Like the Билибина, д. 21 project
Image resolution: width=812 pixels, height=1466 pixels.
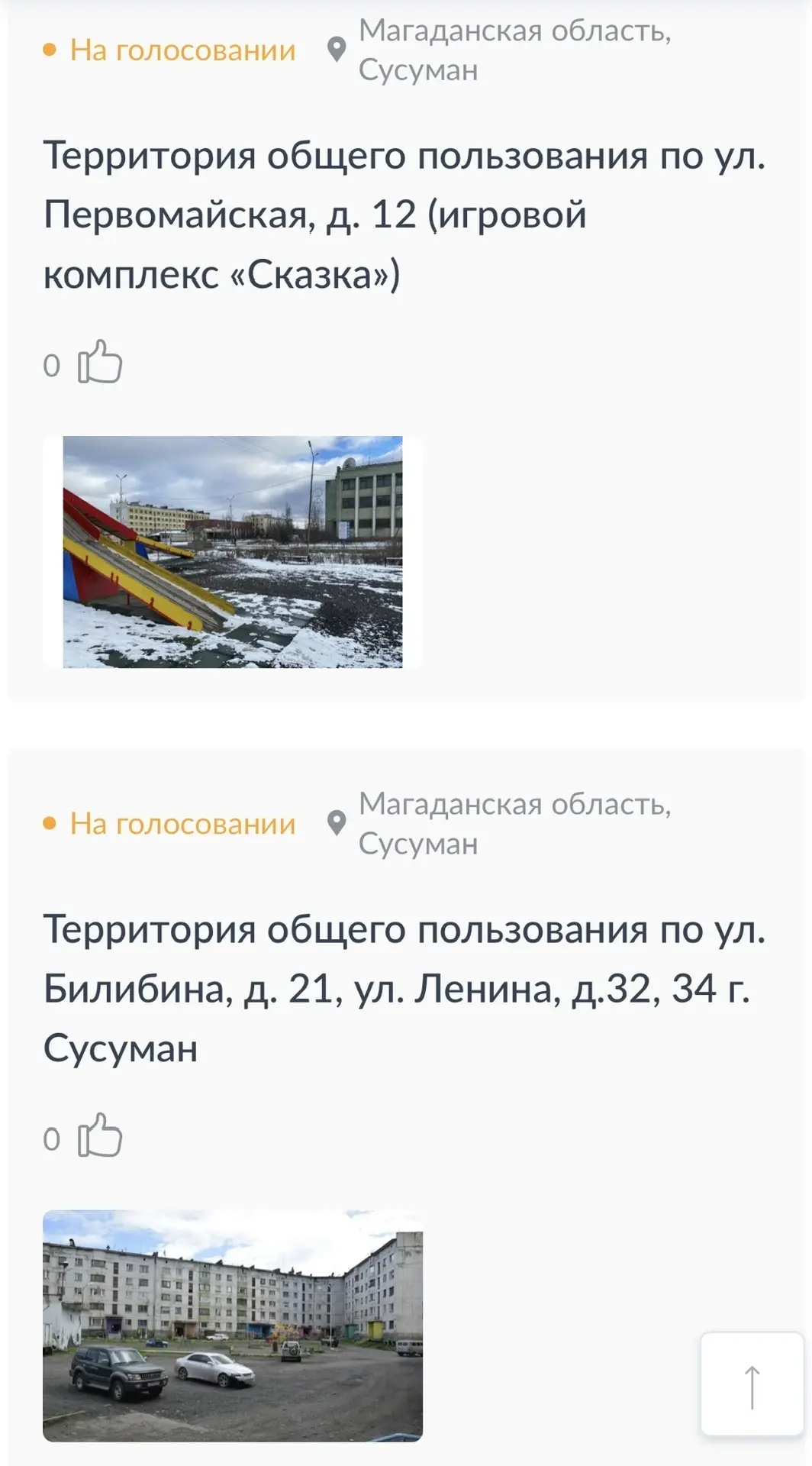(x=100, y=1136)
